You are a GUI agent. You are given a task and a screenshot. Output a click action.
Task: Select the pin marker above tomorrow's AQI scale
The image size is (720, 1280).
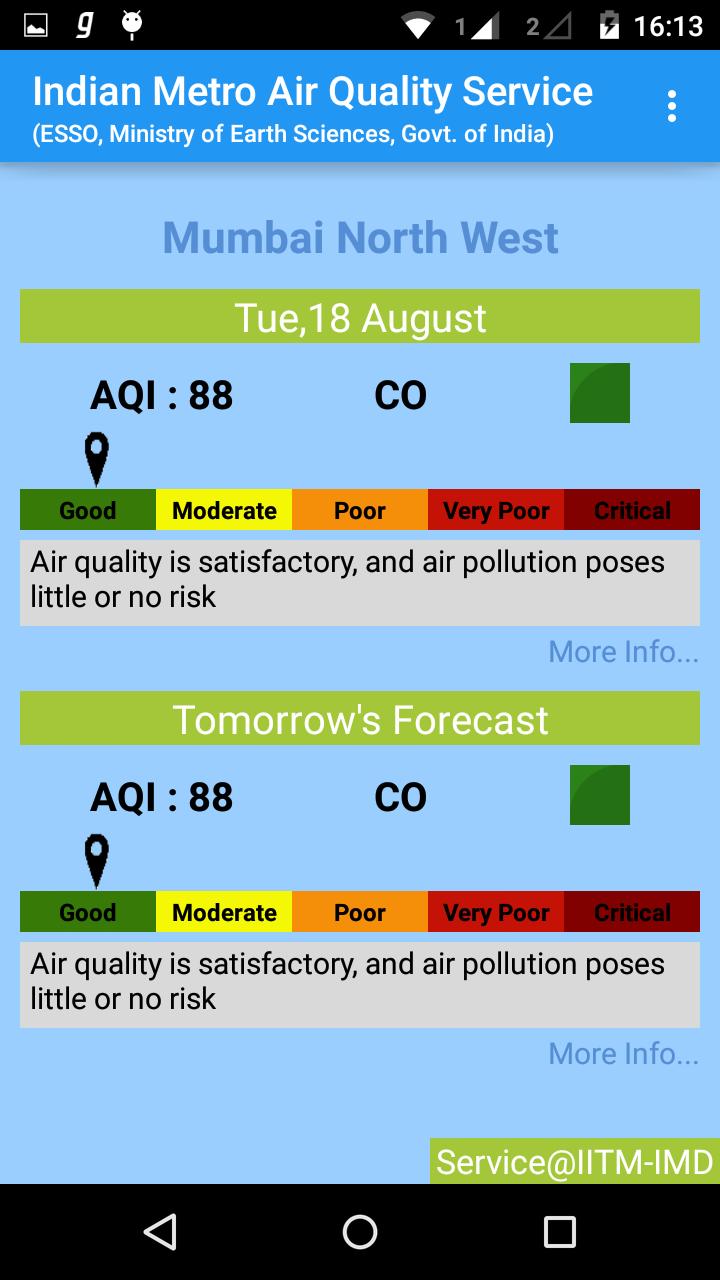pyautogui.click(x=96, y=857)
